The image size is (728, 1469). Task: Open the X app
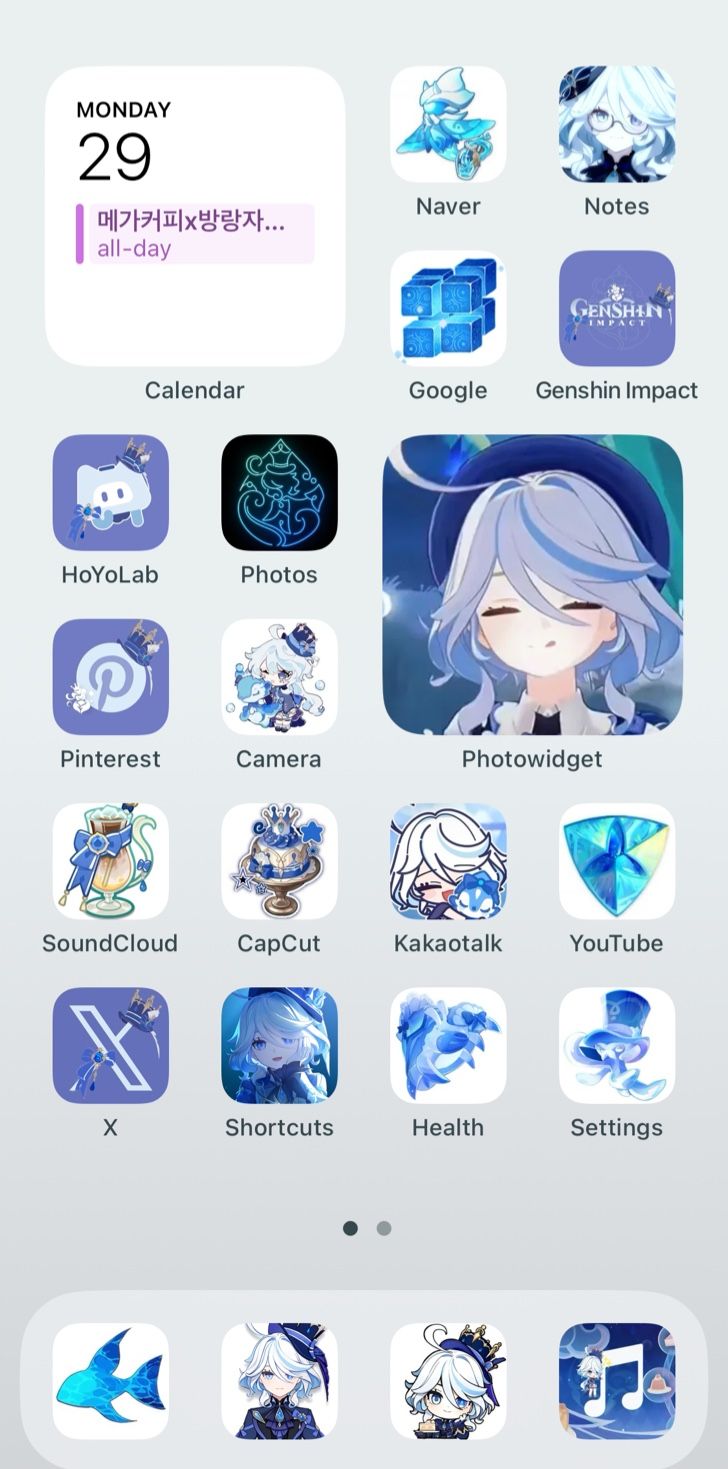tap(110, 1045)
